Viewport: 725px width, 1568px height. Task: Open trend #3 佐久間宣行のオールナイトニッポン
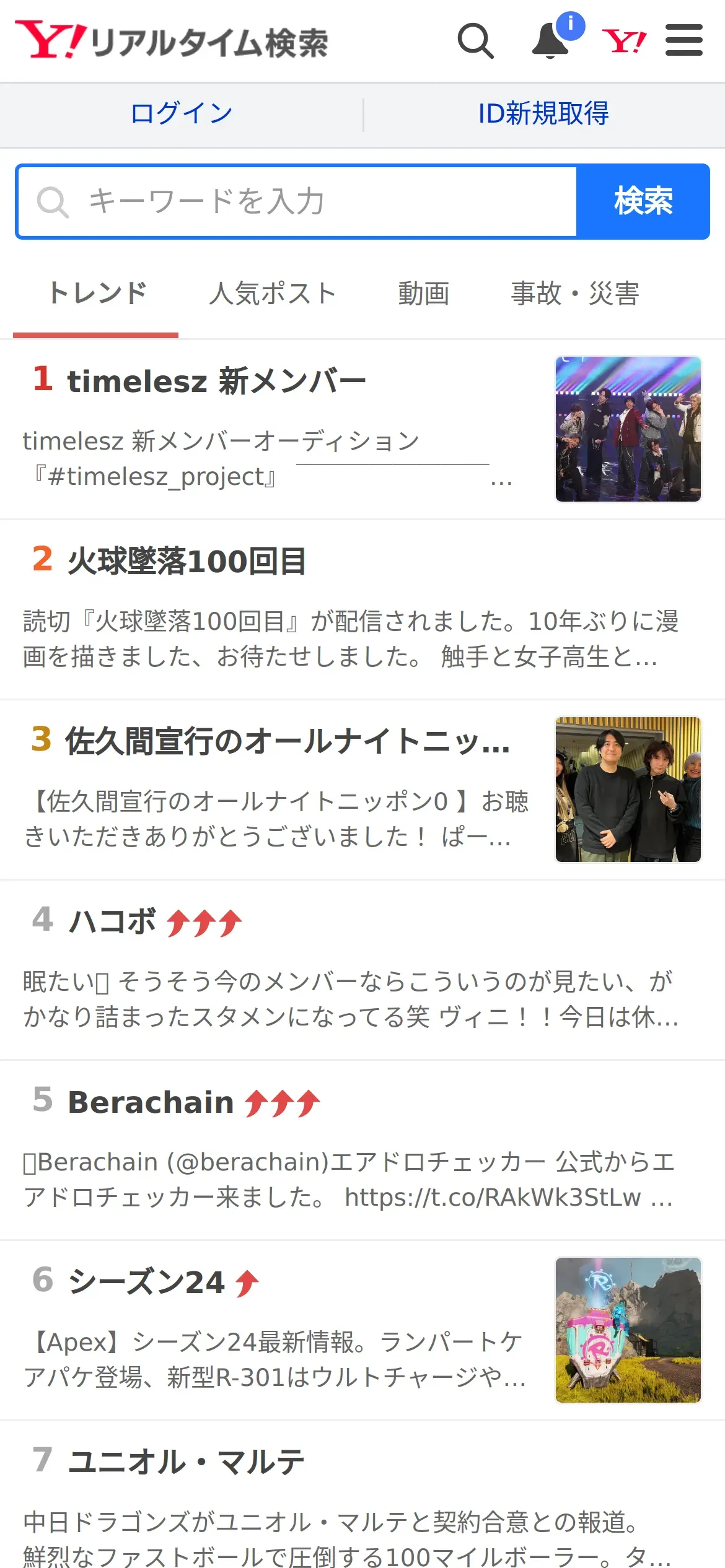[x=362, y=790]
